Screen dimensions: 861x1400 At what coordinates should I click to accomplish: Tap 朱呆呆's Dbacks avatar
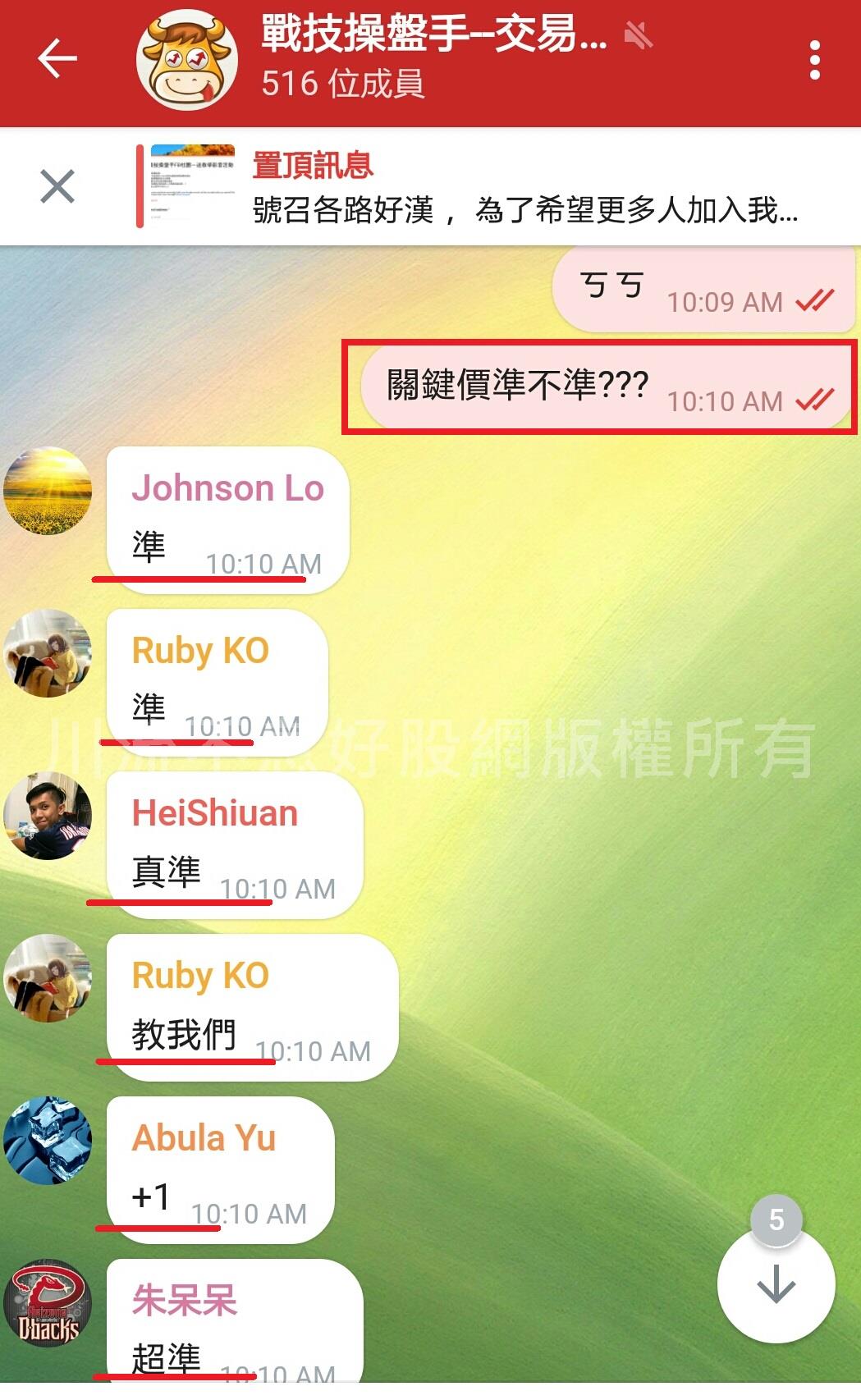tap(48, 1303)
